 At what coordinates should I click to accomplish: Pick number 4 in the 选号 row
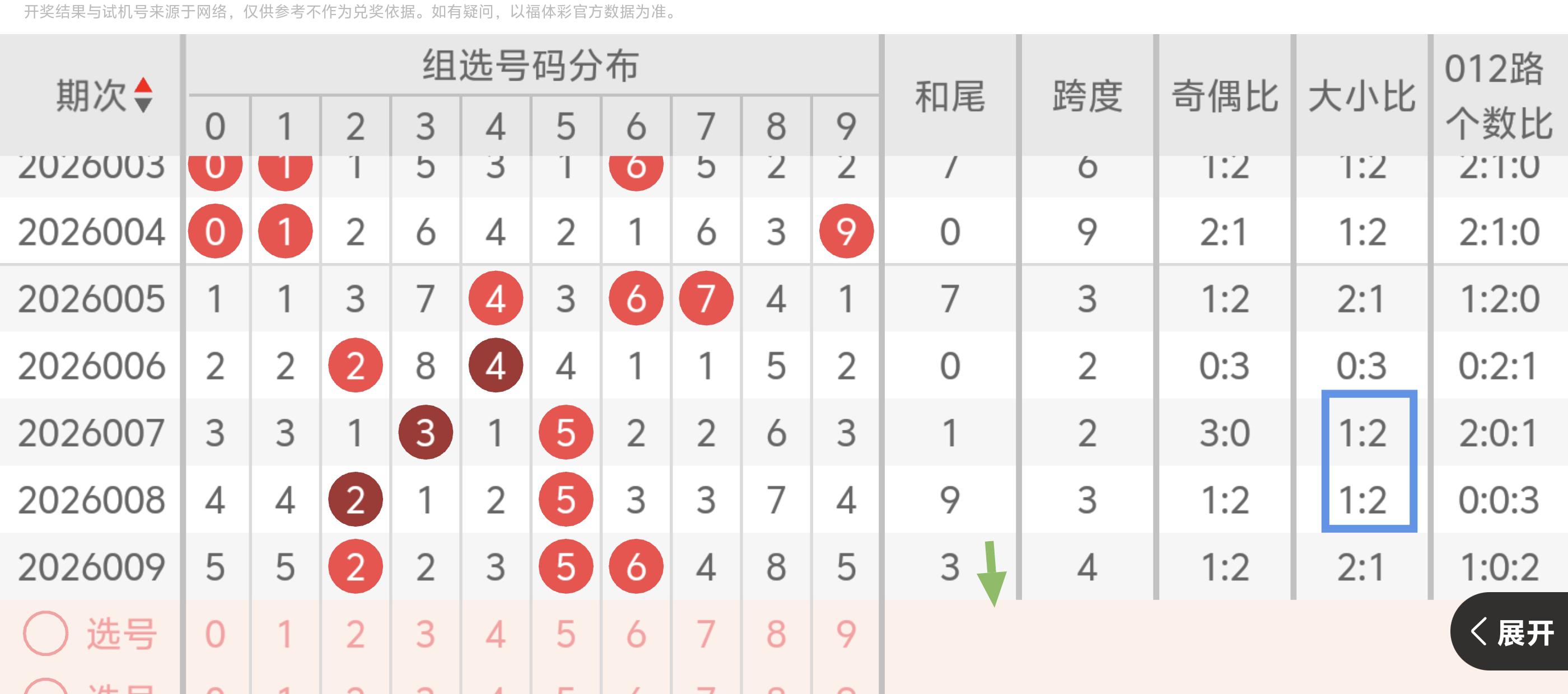pos(496,634)
